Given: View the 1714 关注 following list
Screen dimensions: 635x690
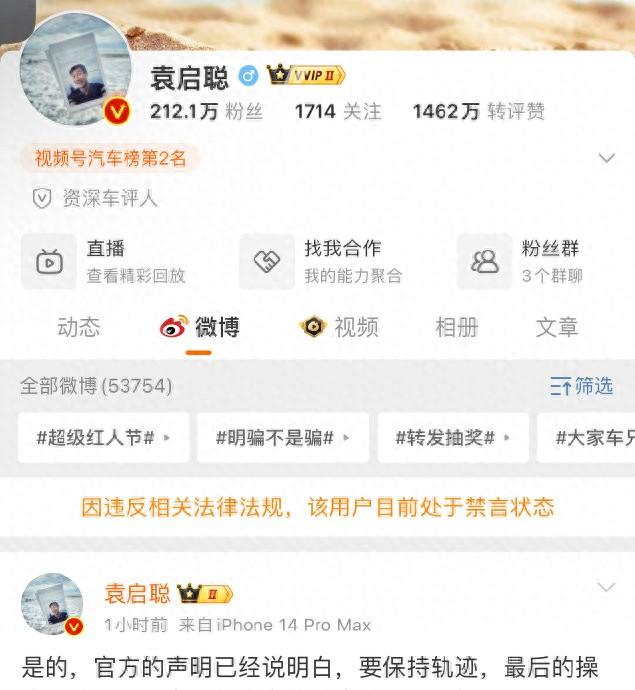Looking at the screenshot, I should [338, 112].
